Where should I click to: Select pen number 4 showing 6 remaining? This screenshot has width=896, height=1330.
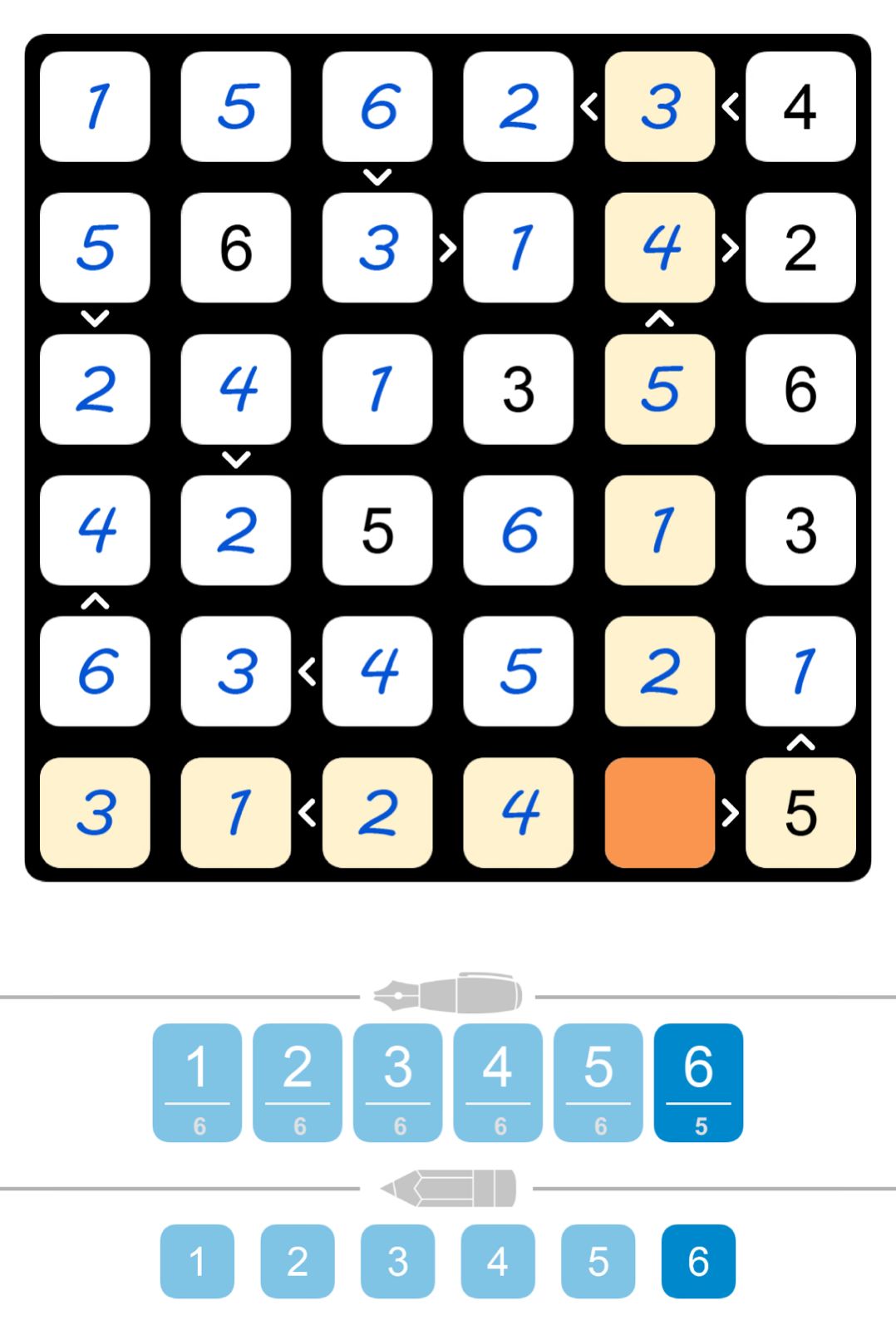[x=498, y=1079]
